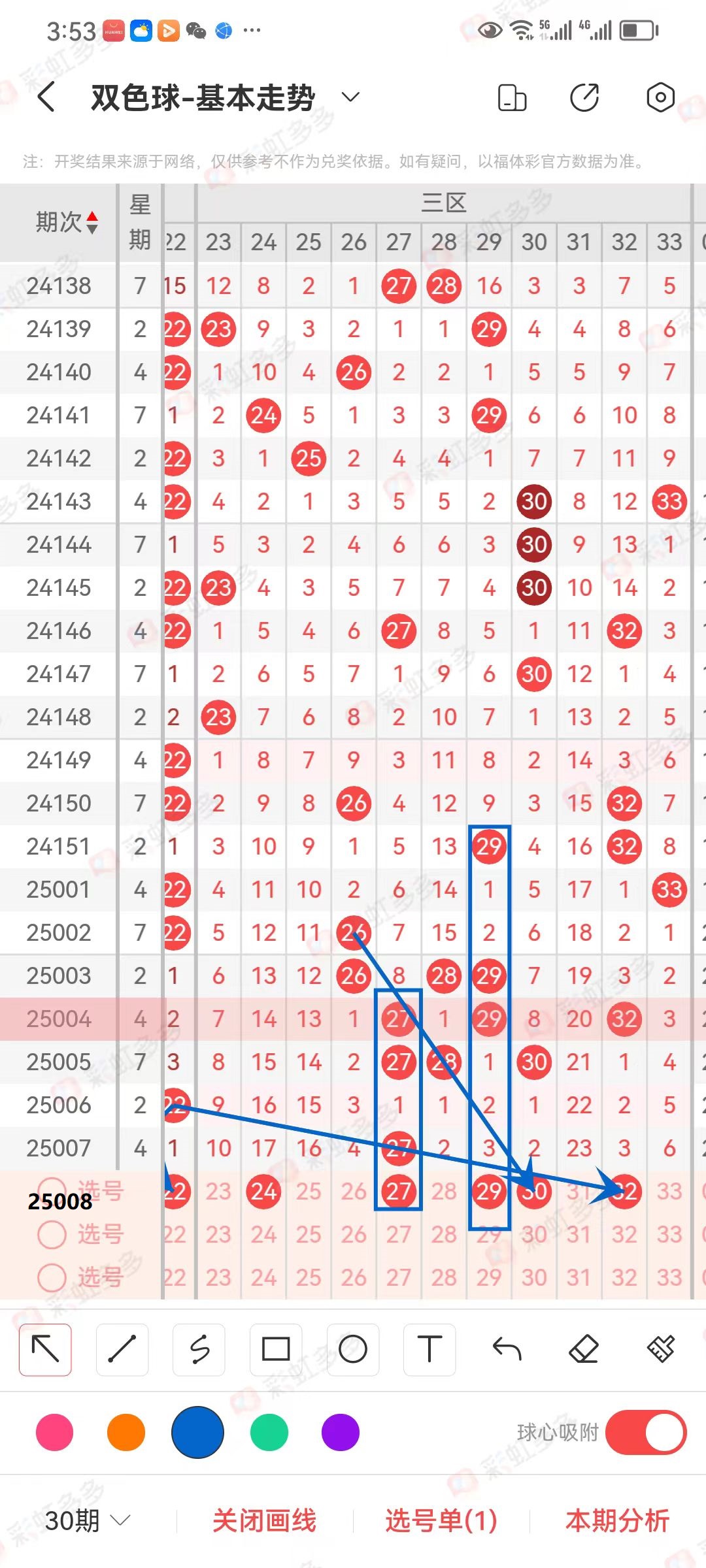
Task: Pick the freehand curve tool
Action: coord(199,1350)
